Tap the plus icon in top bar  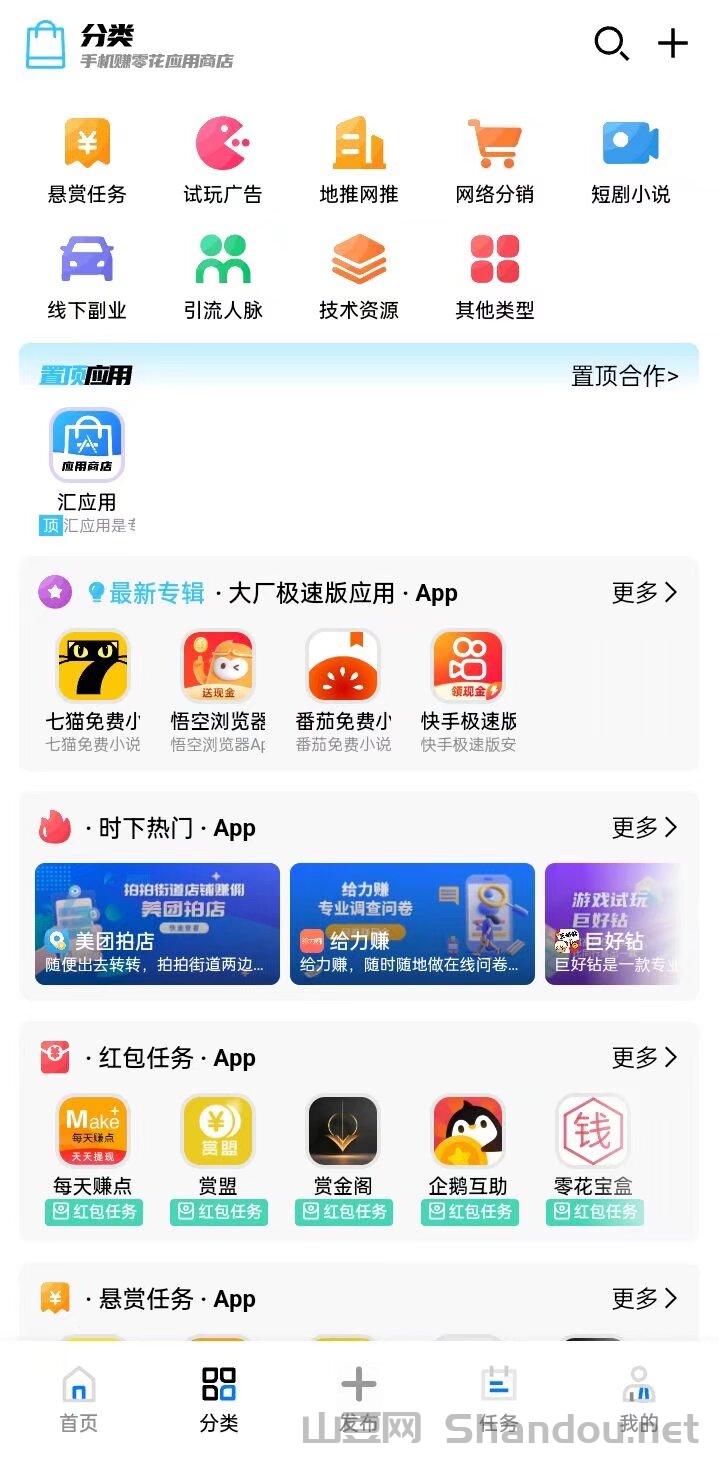pos(673,43)
